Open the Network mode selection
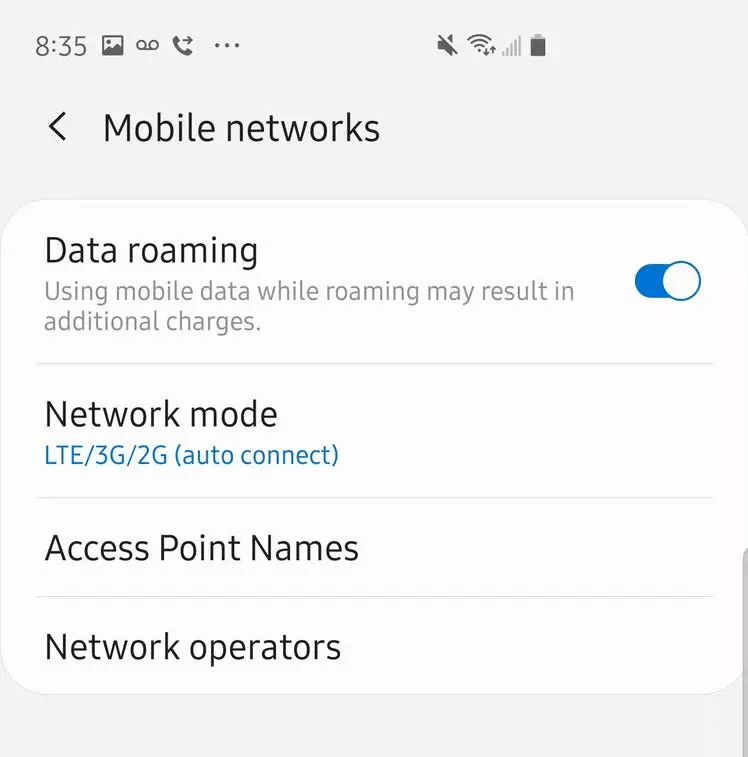748x757 pixels. pos(161,414)
